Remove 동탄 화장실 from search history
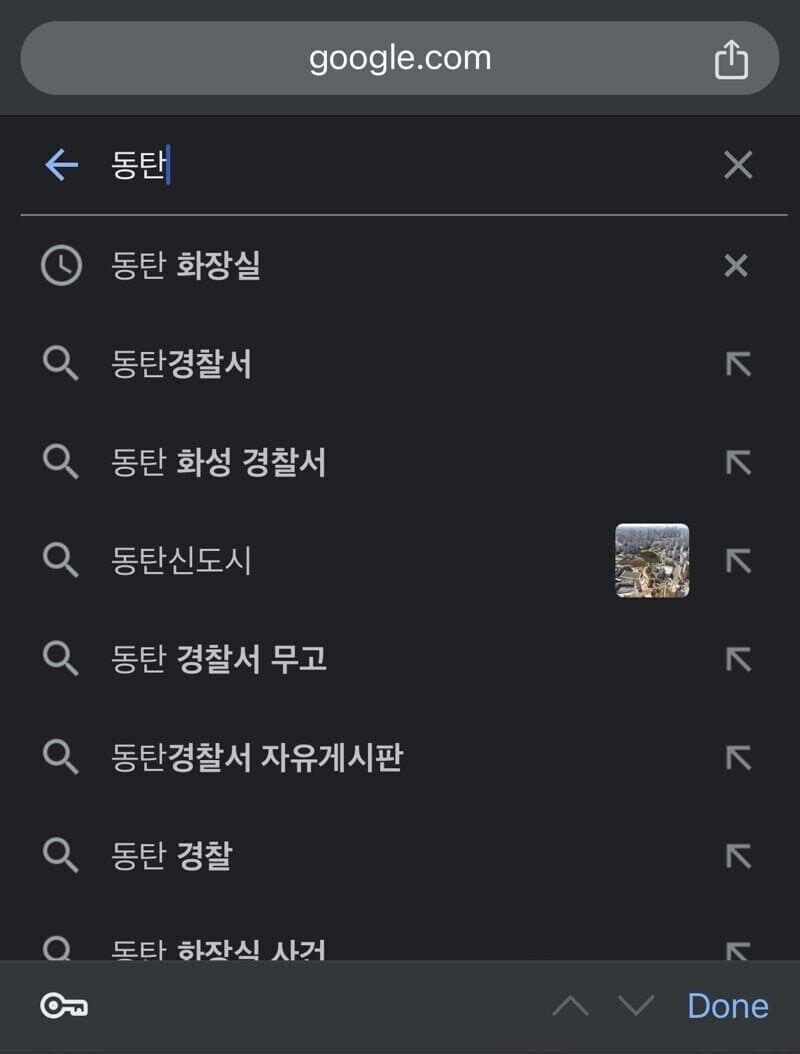This screenshot has height=1054, width=800. click(x=736, y=266)
